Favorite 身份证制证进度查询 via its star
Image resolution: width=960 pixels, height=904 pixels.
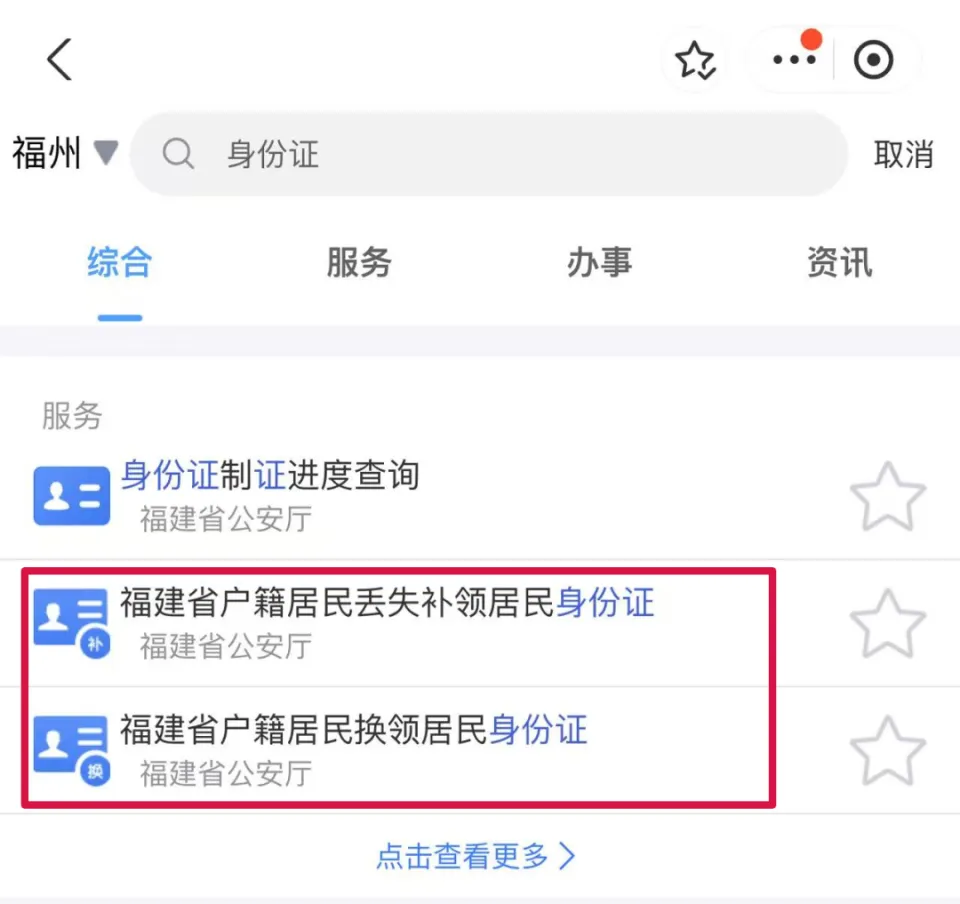click(x=887, y=496)
